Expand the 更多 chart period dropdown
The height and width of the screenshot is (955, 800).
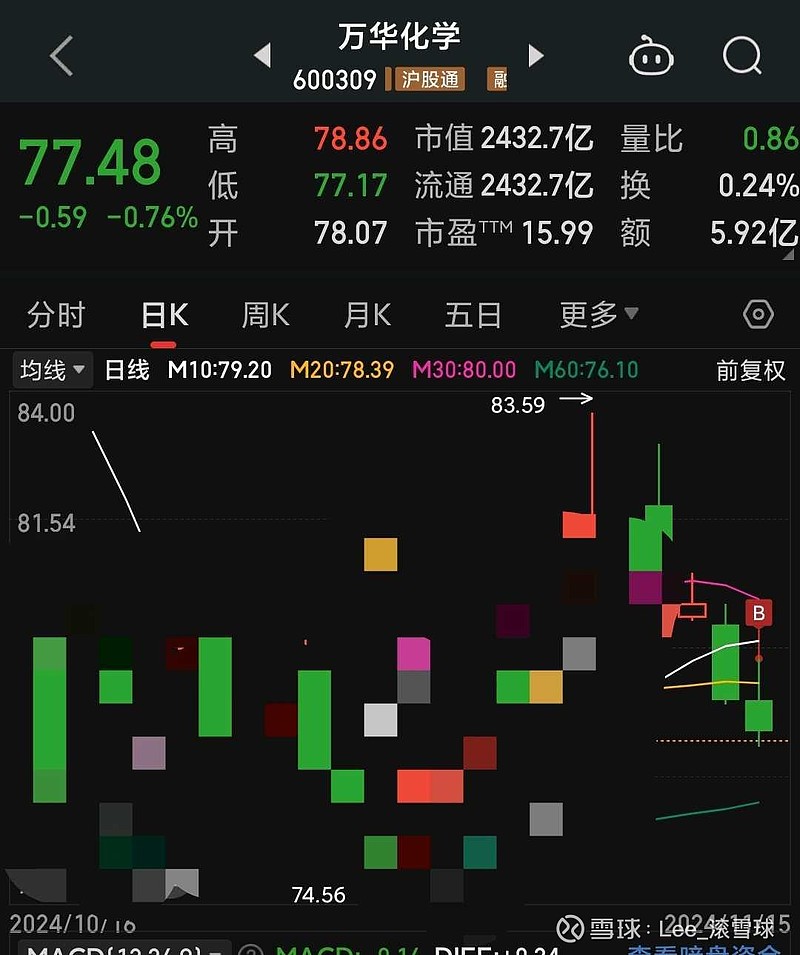click(598, 316)
